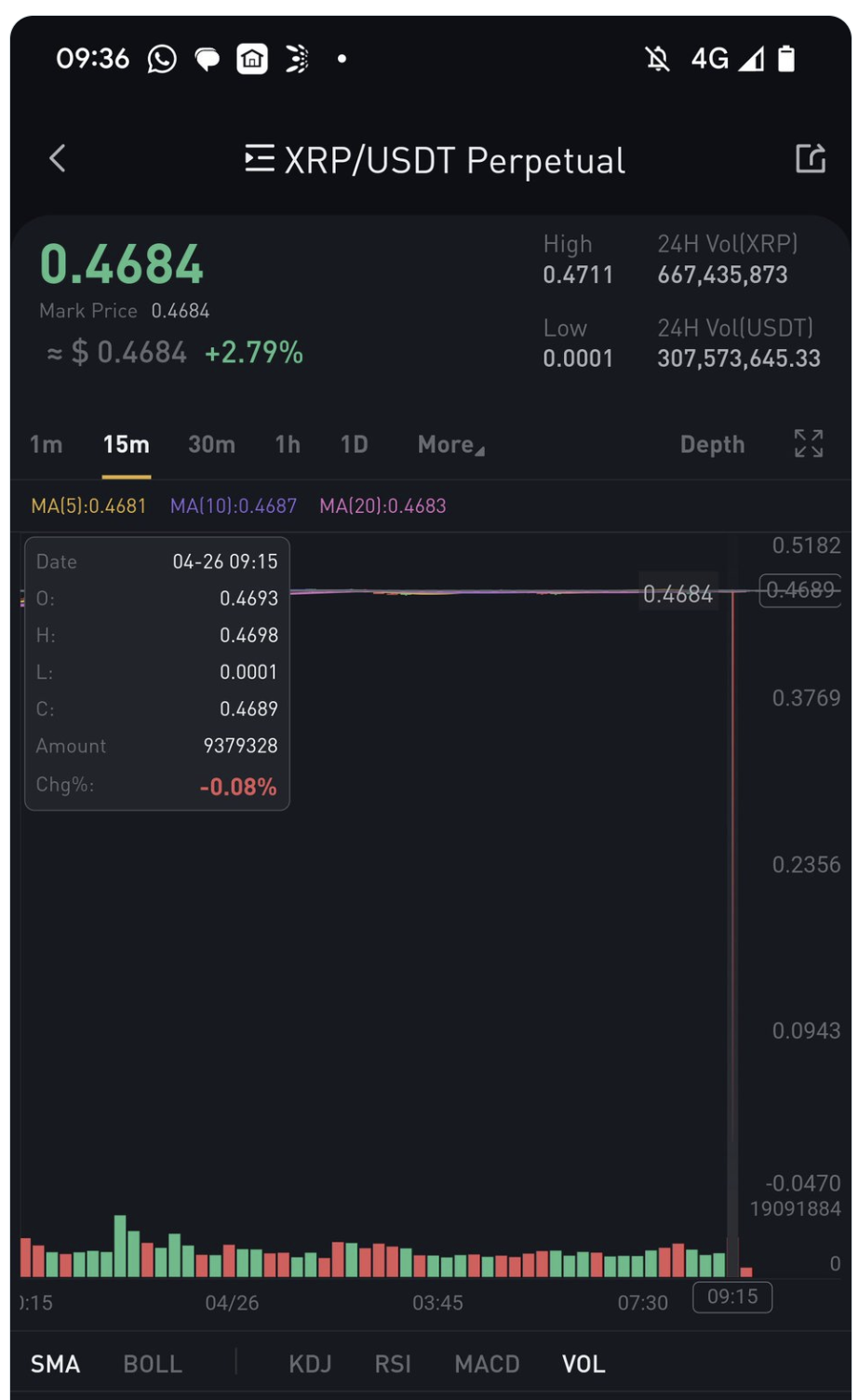Open the XRP/USDT Perpetual pair selector

point(435,161)
